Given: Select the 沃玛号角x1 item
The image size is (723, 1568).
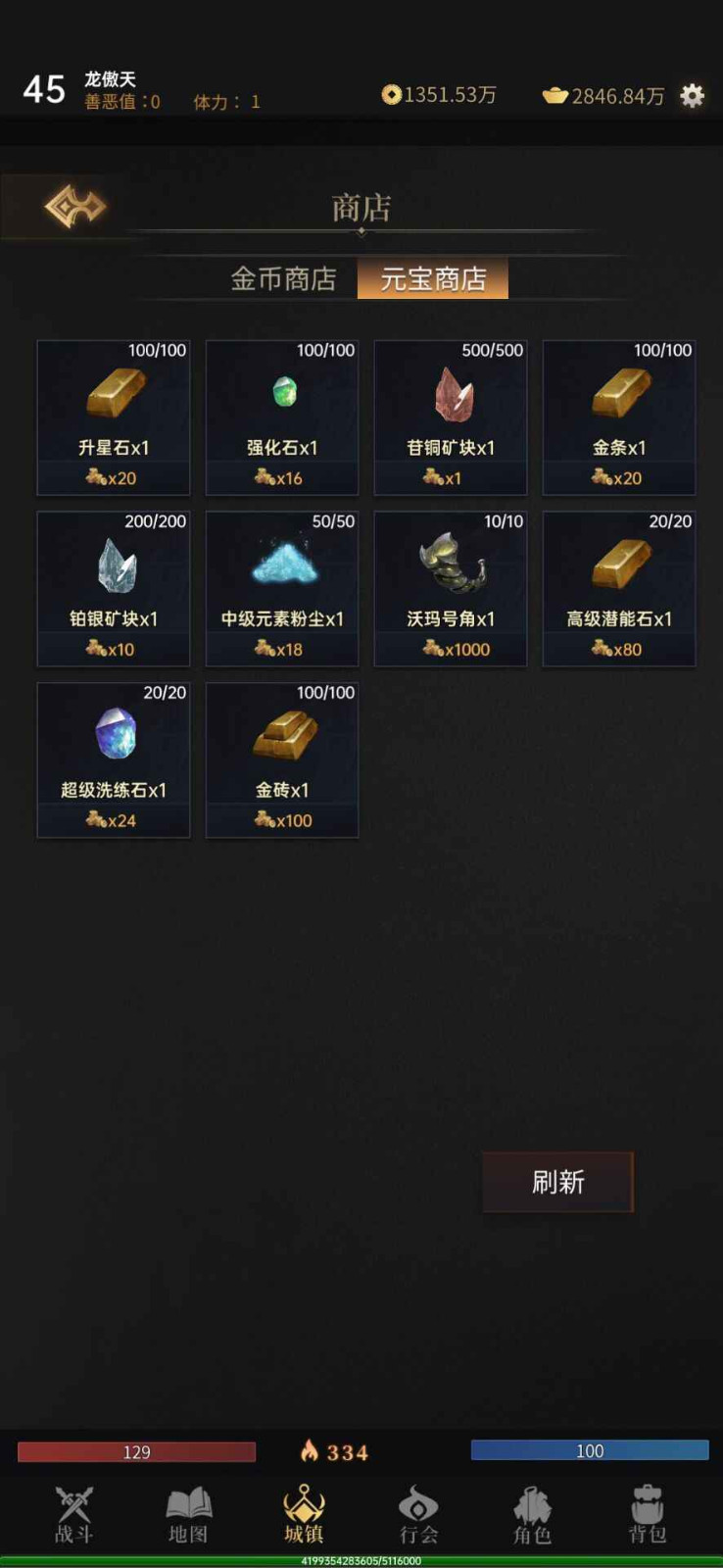Looking at the screenshot, I should (451, 588).
